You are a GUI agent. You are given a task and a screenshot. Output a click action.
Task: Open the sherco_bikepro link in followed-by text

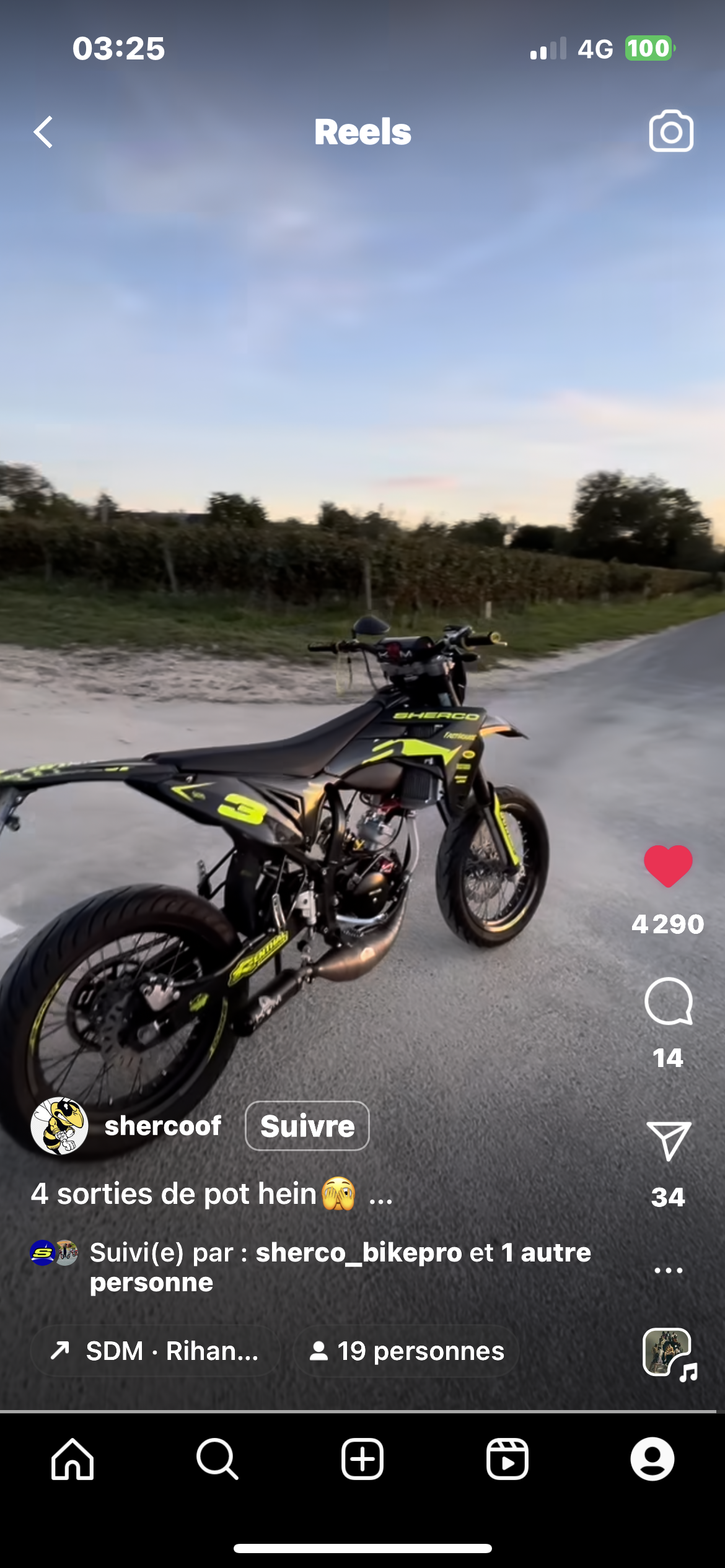coord(359,1253)
